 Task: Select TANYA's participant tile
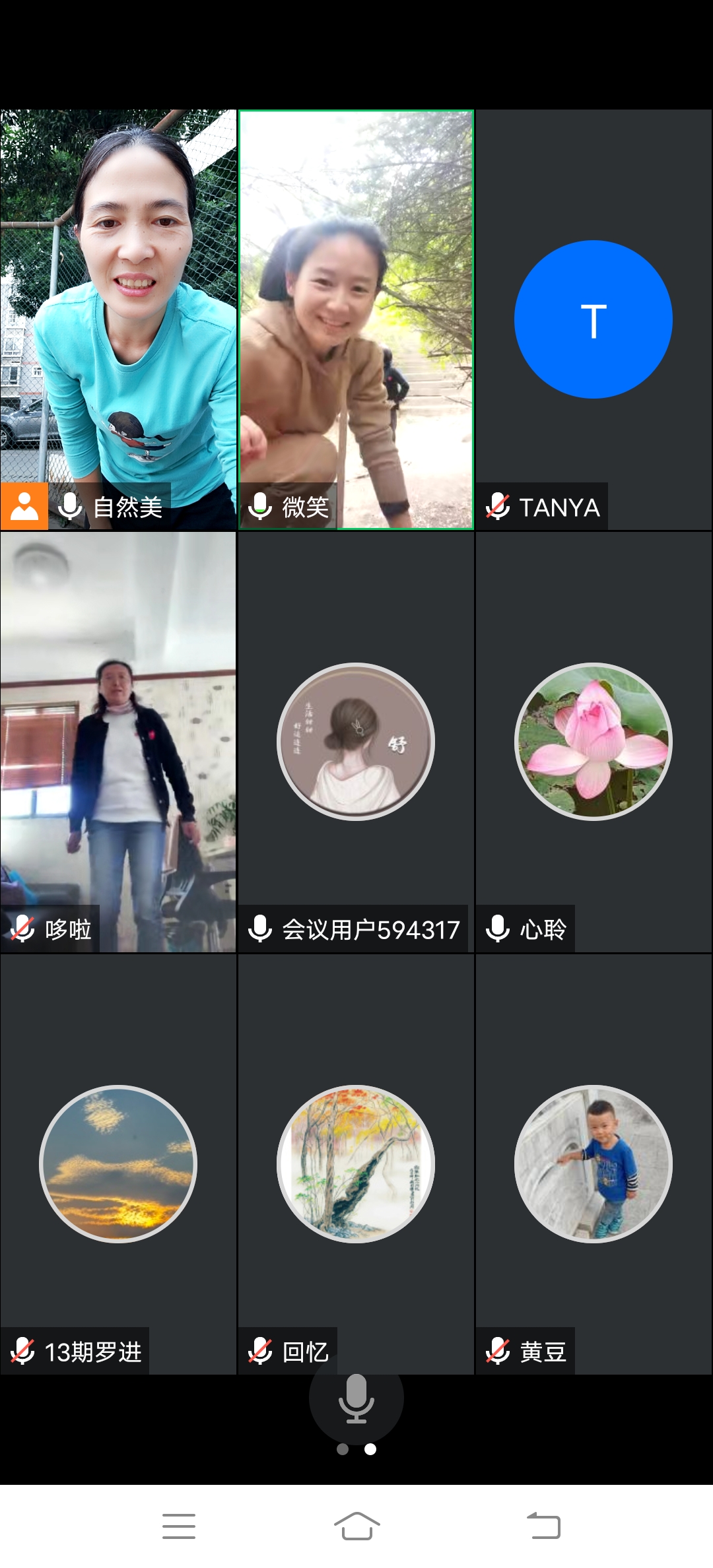[x=594, y=320]
